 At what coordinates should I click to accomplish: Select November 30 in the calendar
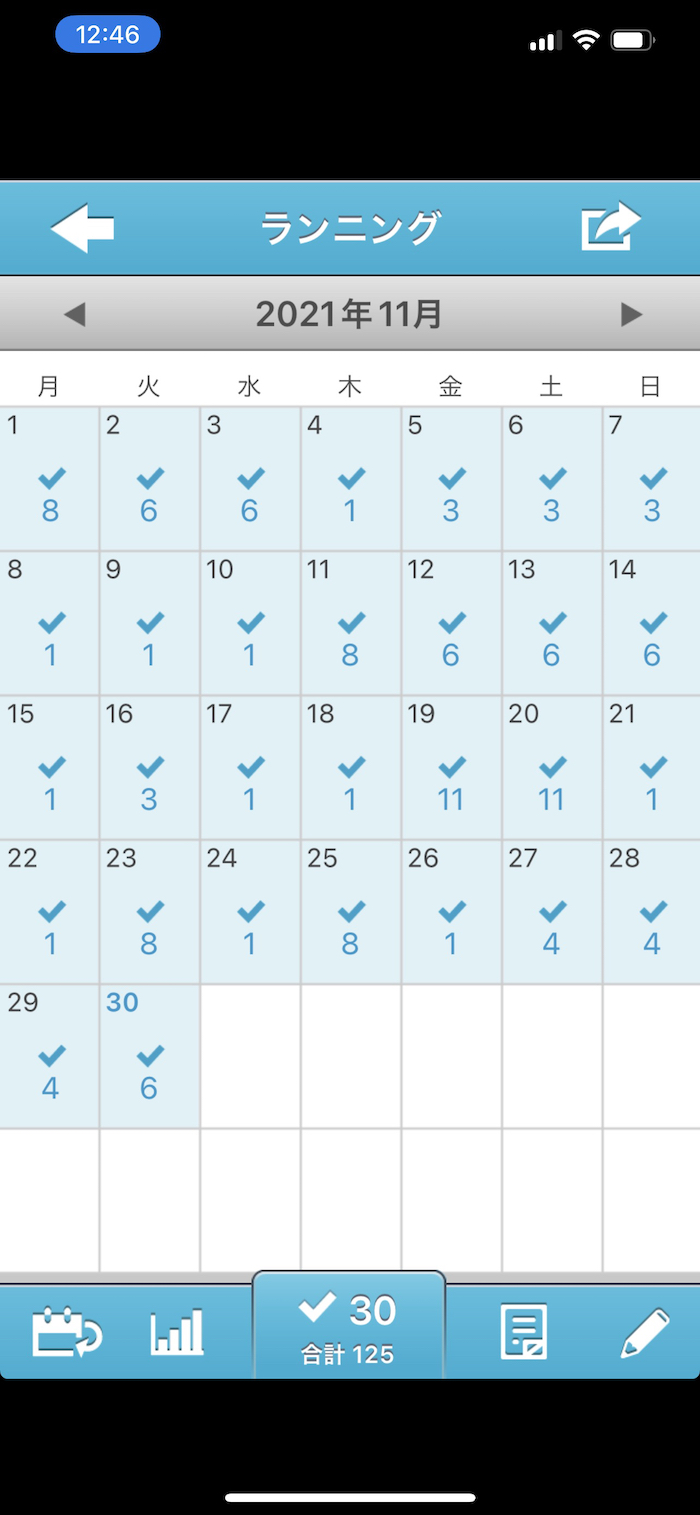tap(149, 1057)
